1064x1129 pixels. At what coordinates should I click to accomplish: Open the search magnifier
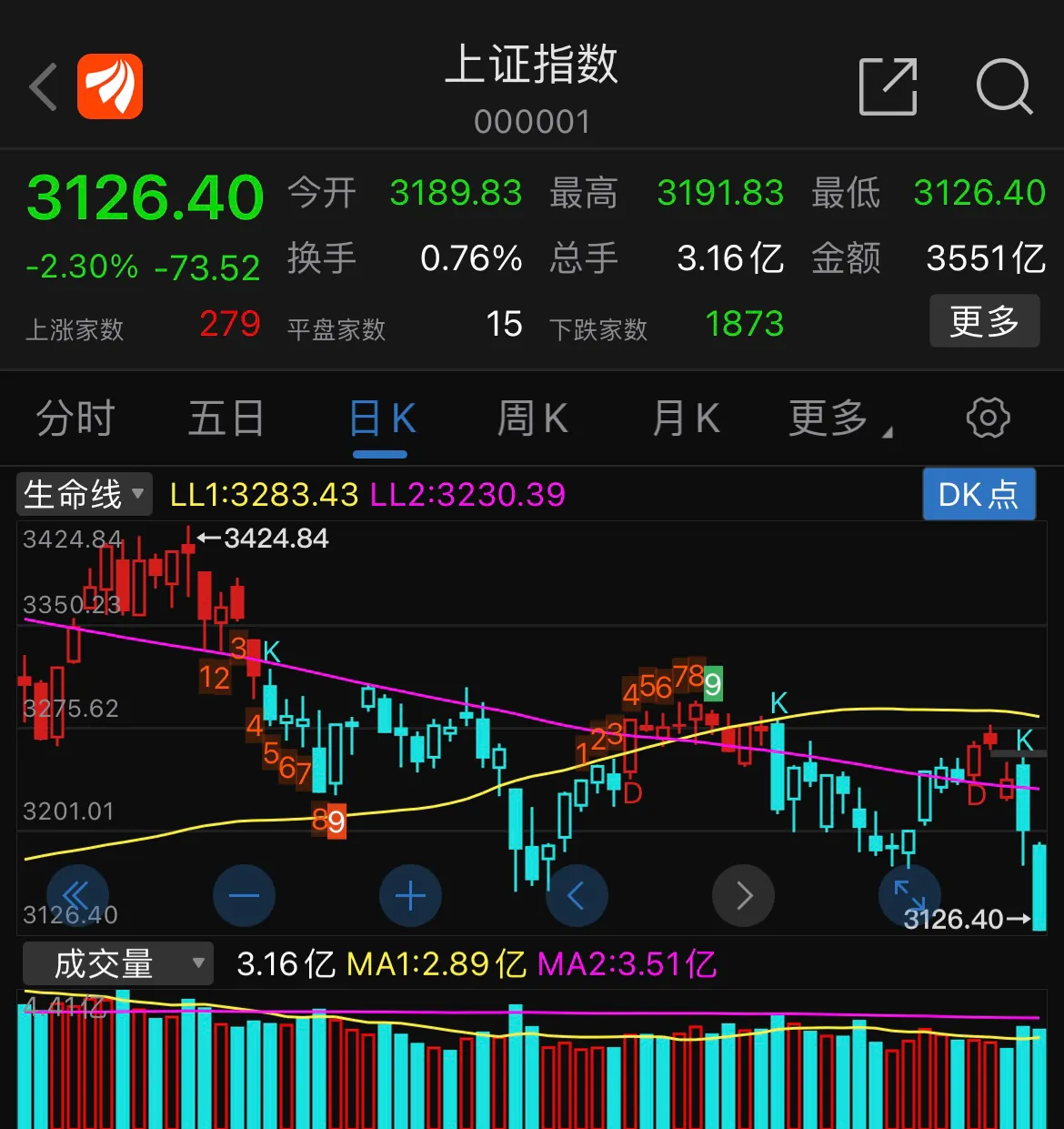[1004, 87]
